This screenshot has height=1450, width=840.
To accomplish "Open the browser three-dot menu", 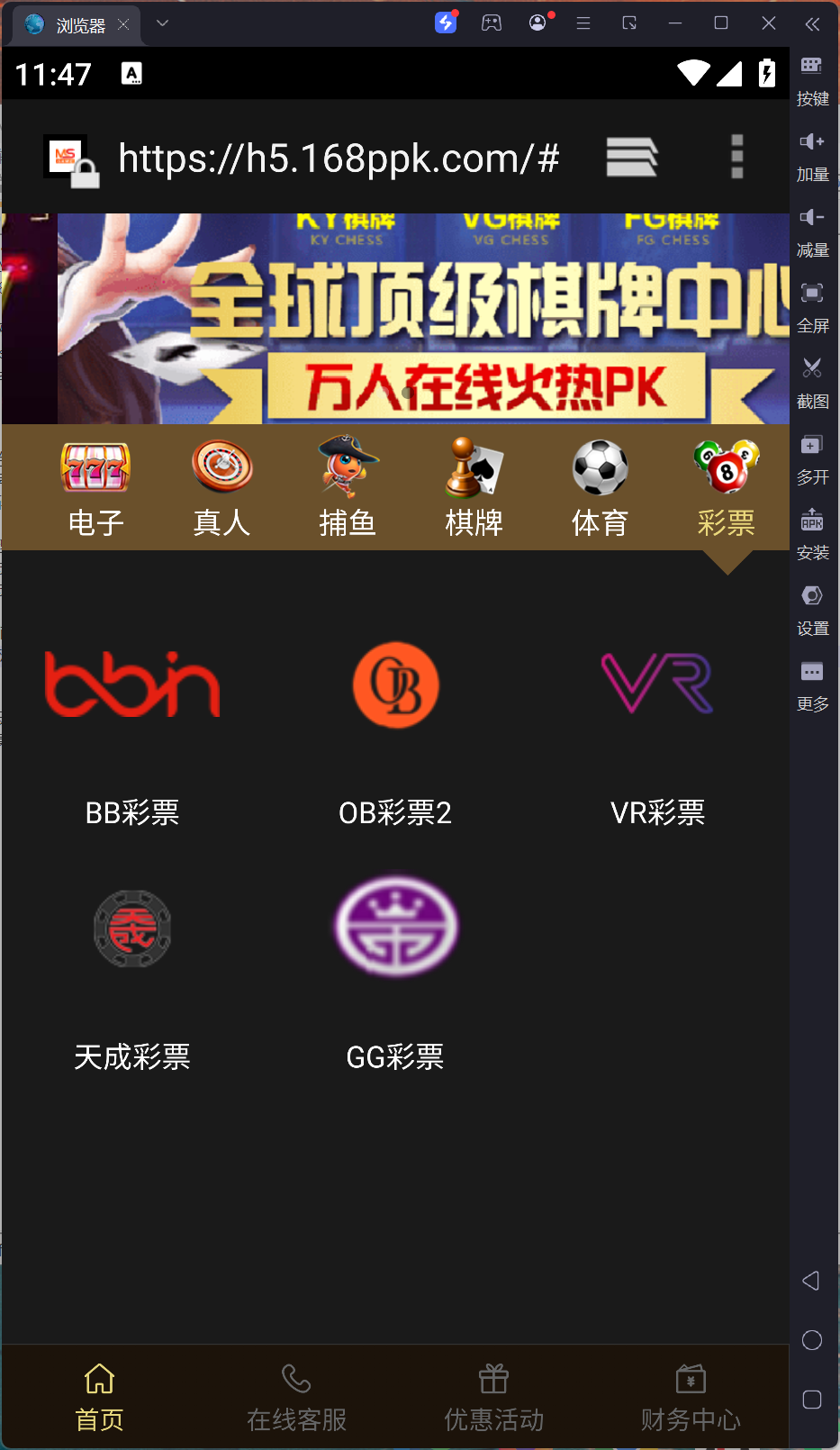I will tap(736, 155).
